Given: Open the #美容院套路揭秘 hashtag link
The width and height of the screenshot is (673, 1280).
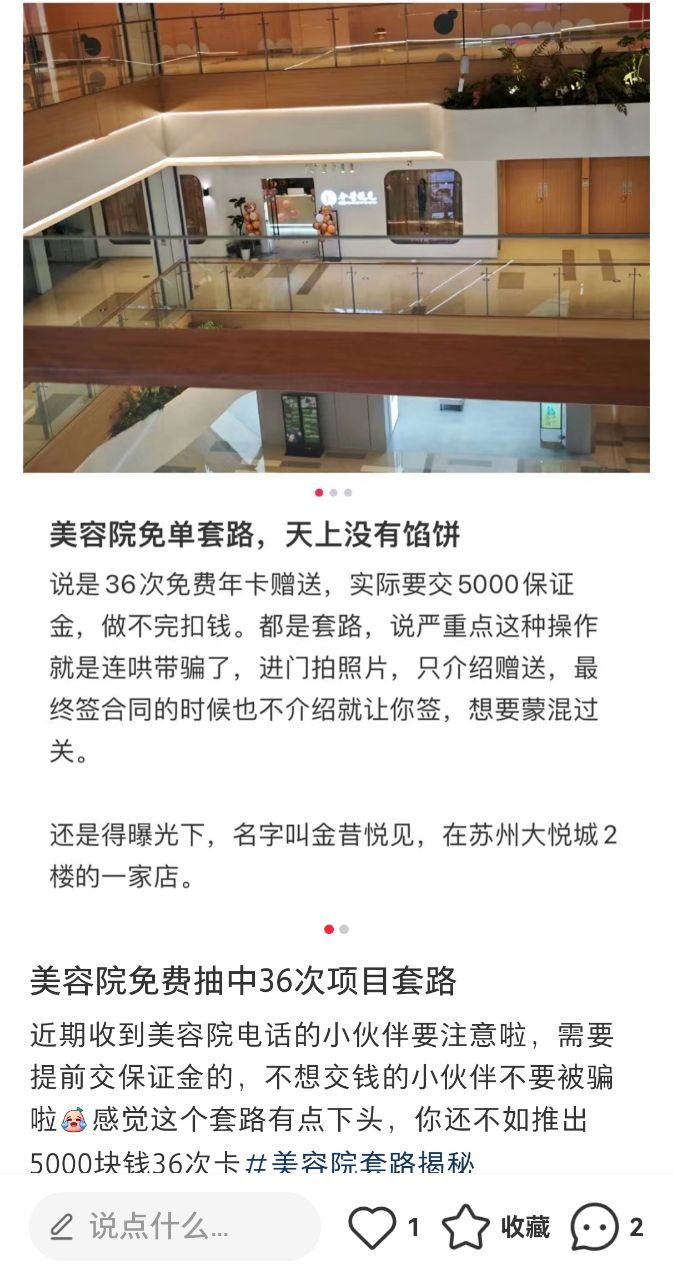Looking at the screenshot, I should (x=360, y=1163).
